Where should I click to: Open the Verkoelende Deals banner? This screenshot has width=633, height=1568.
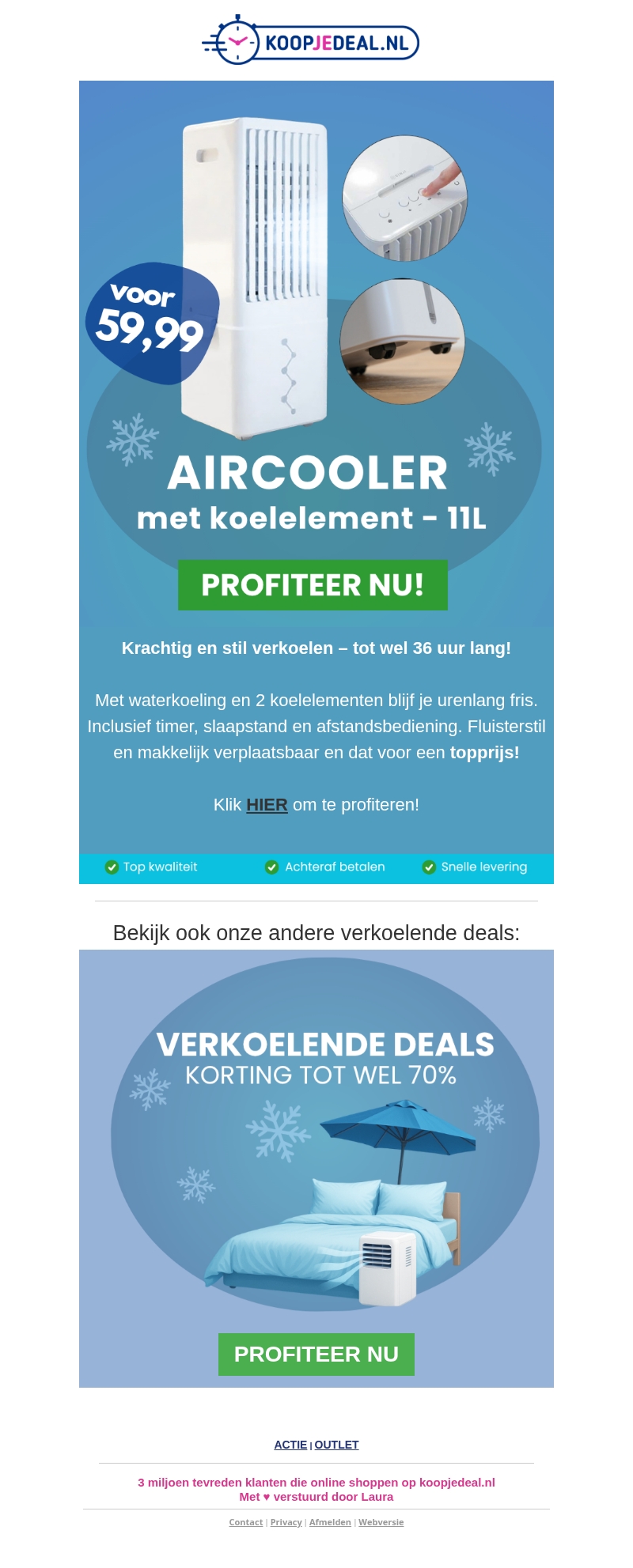[x=316, y=1139]
